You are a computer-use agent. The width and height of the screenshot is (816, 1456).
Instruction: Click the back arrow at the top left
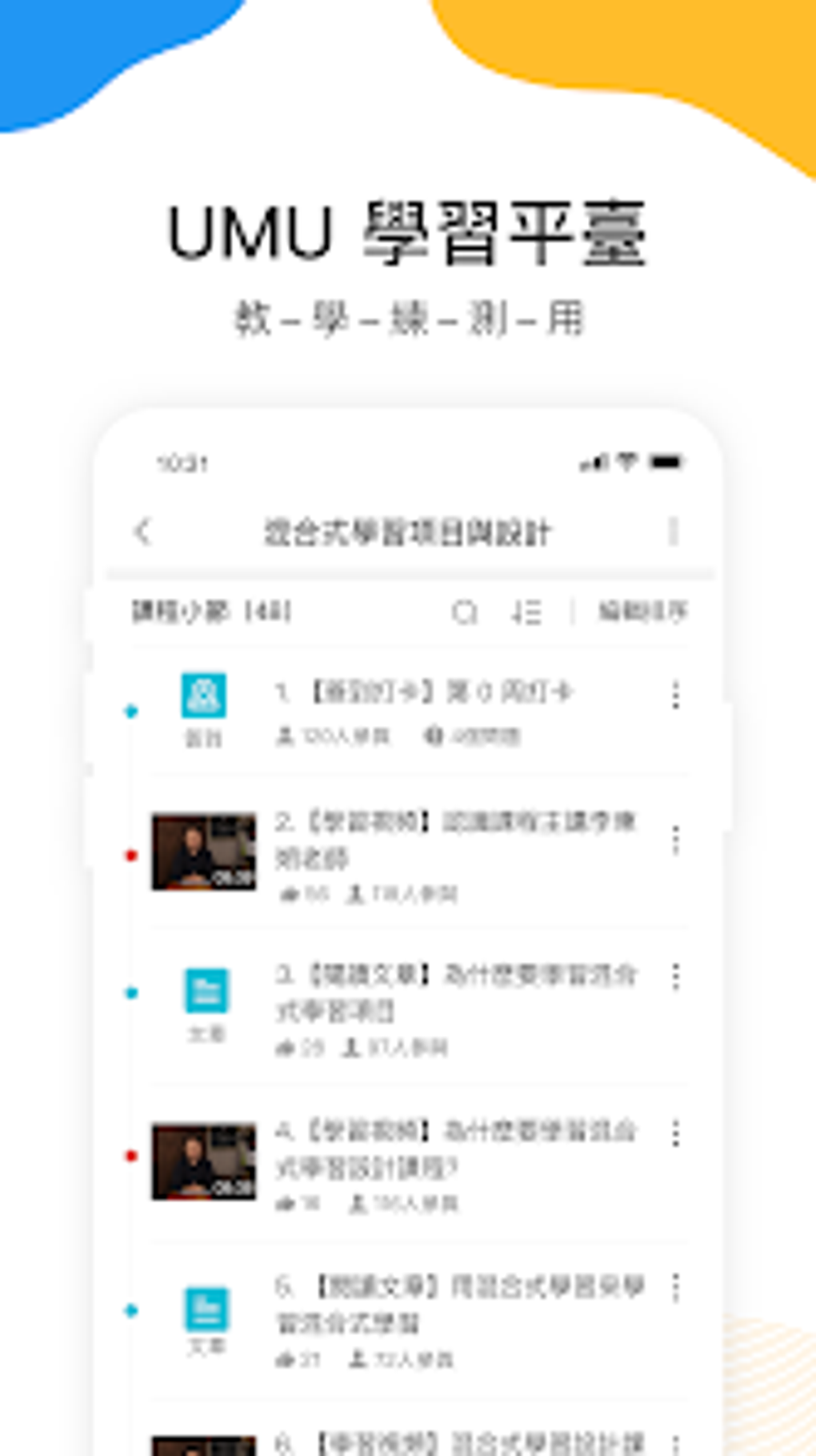(x=142, y=531)
